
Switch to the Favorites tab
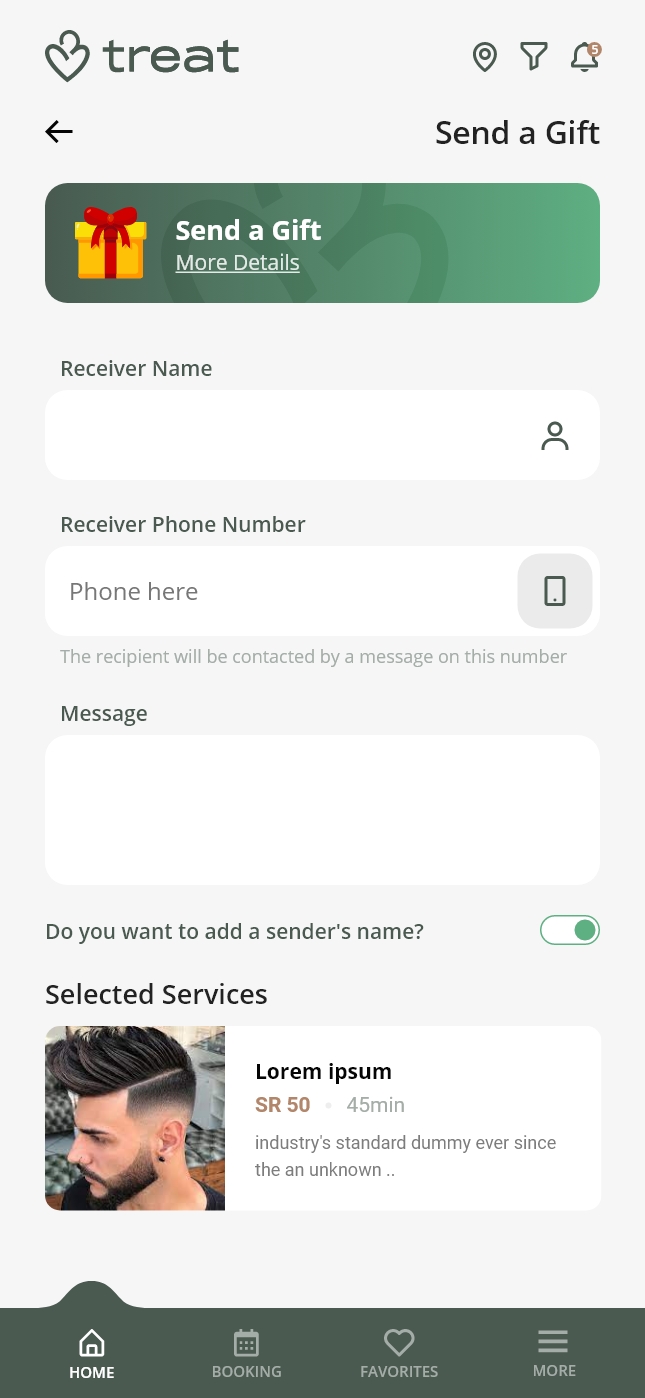[x=399, y=1355]
